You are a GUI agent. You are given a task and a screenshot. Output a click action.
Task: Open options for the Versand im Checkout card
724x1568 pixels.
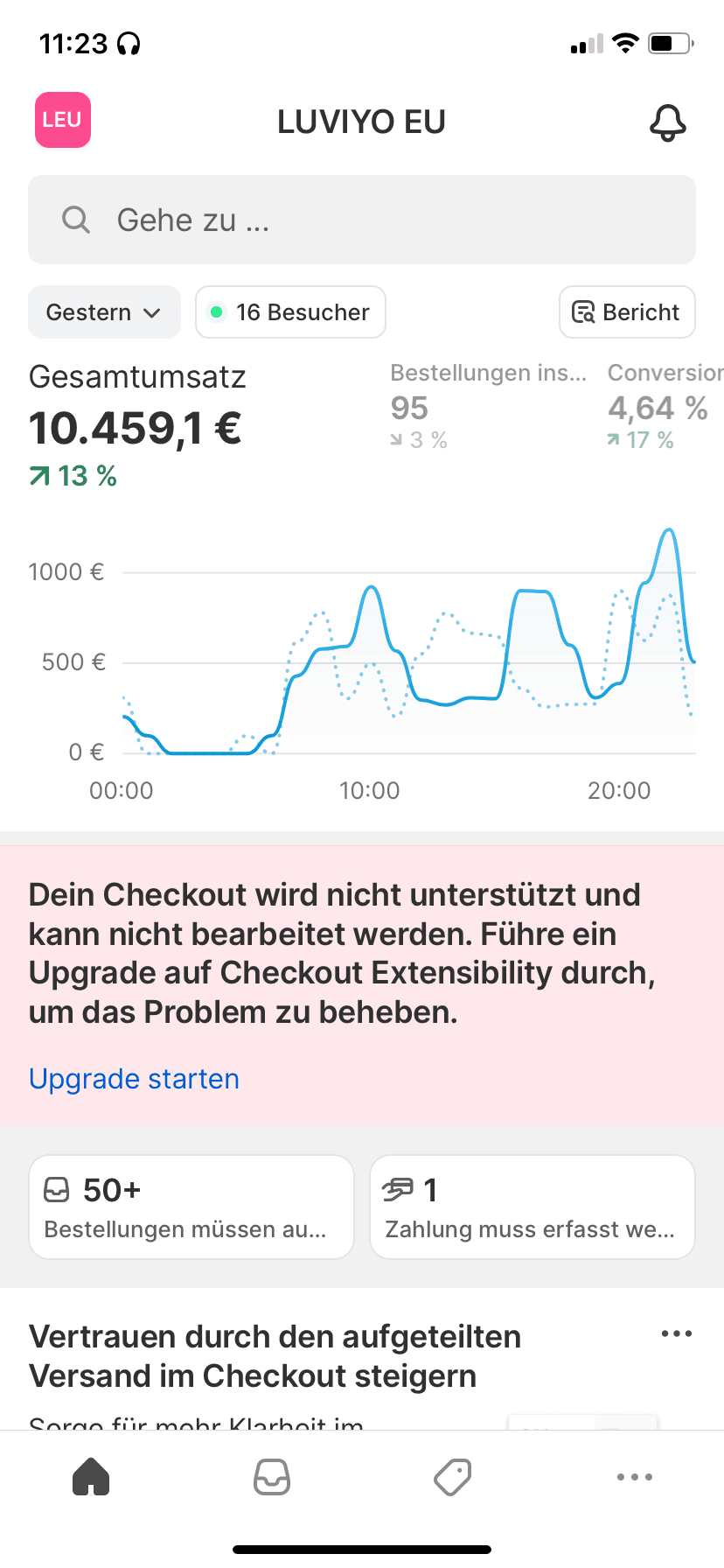[676, 1334]
